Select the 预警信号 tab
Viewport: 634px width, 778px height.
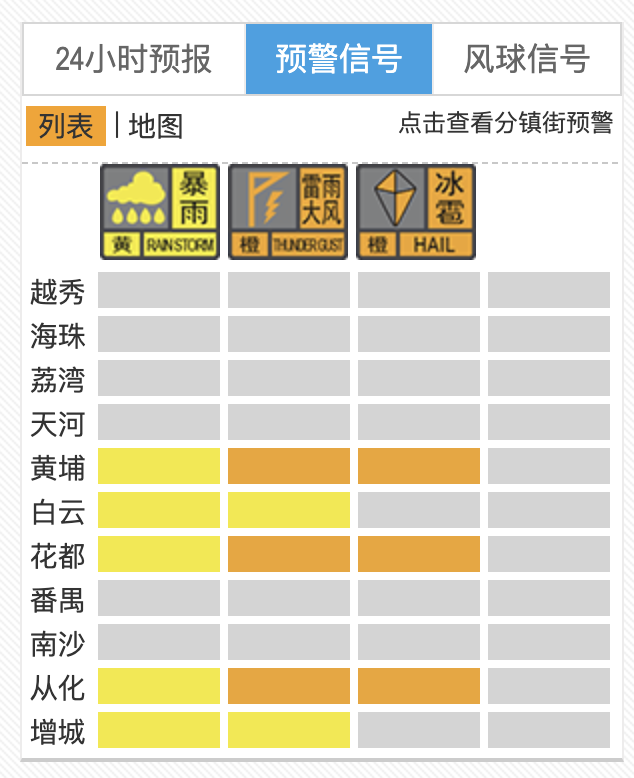coord(339,59)
